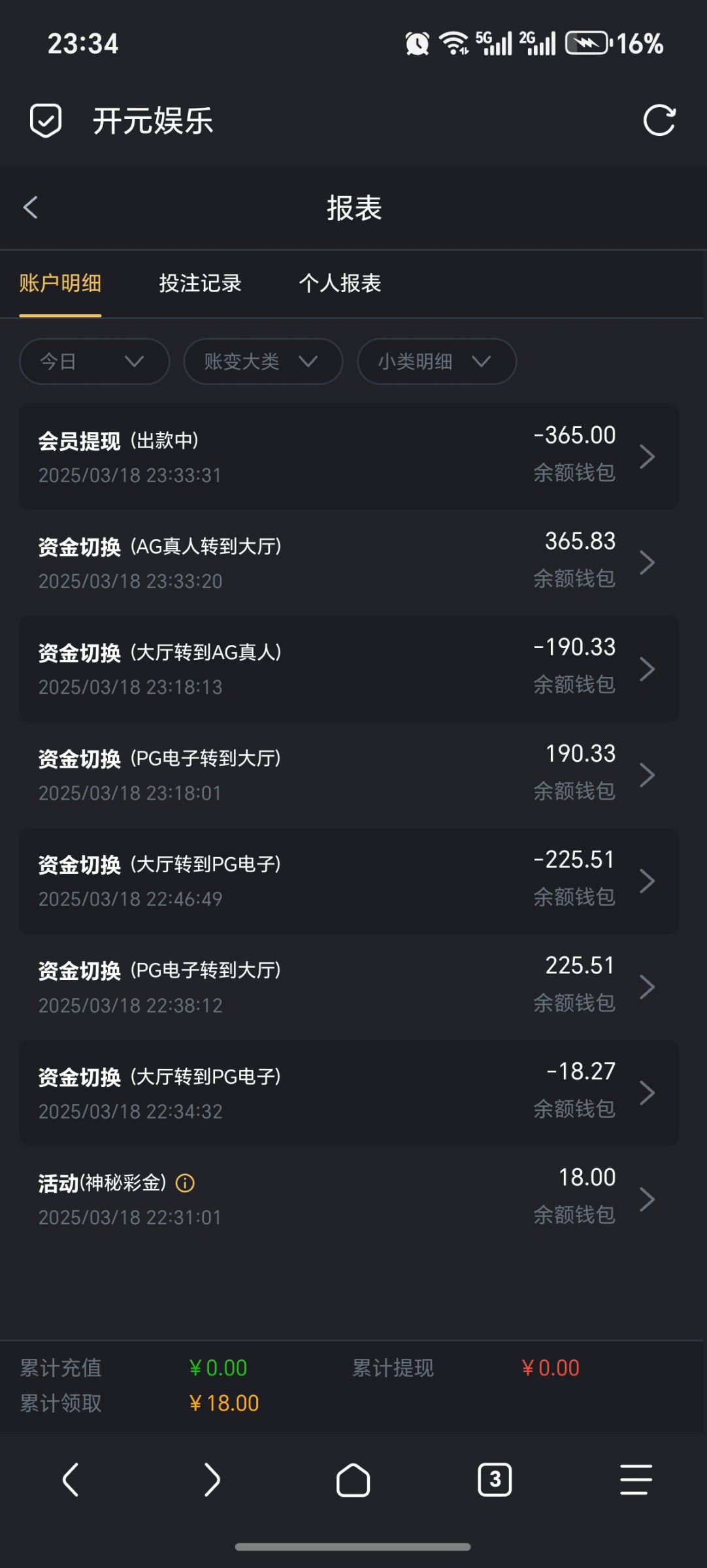Open the 会员提现 -365.00 record
This screenshot has width=707, height=1568.
(x=349, y=456)
